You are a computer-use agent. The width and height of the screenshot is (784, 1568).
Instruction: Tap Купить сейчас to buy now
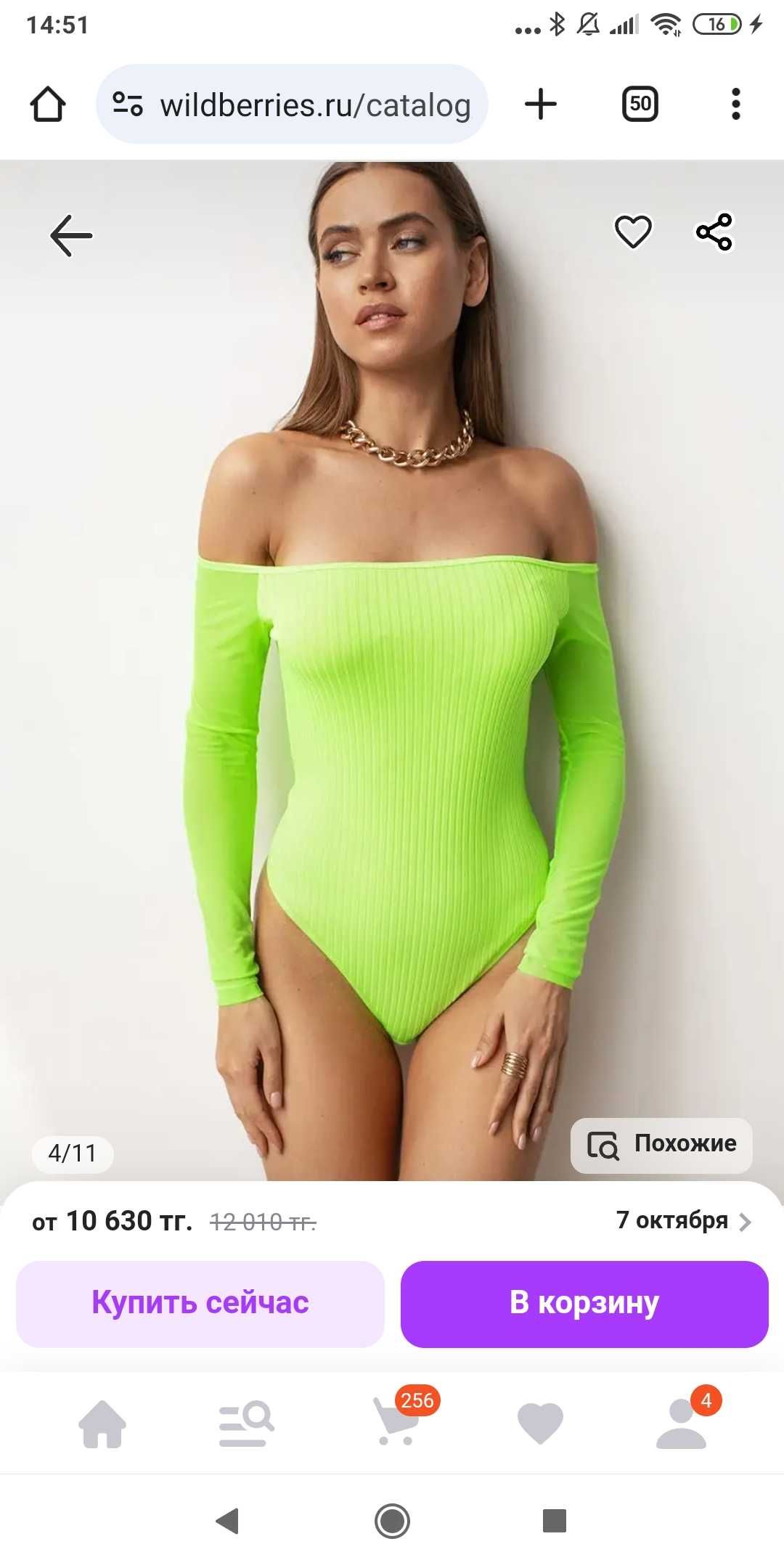[200, 1304]
